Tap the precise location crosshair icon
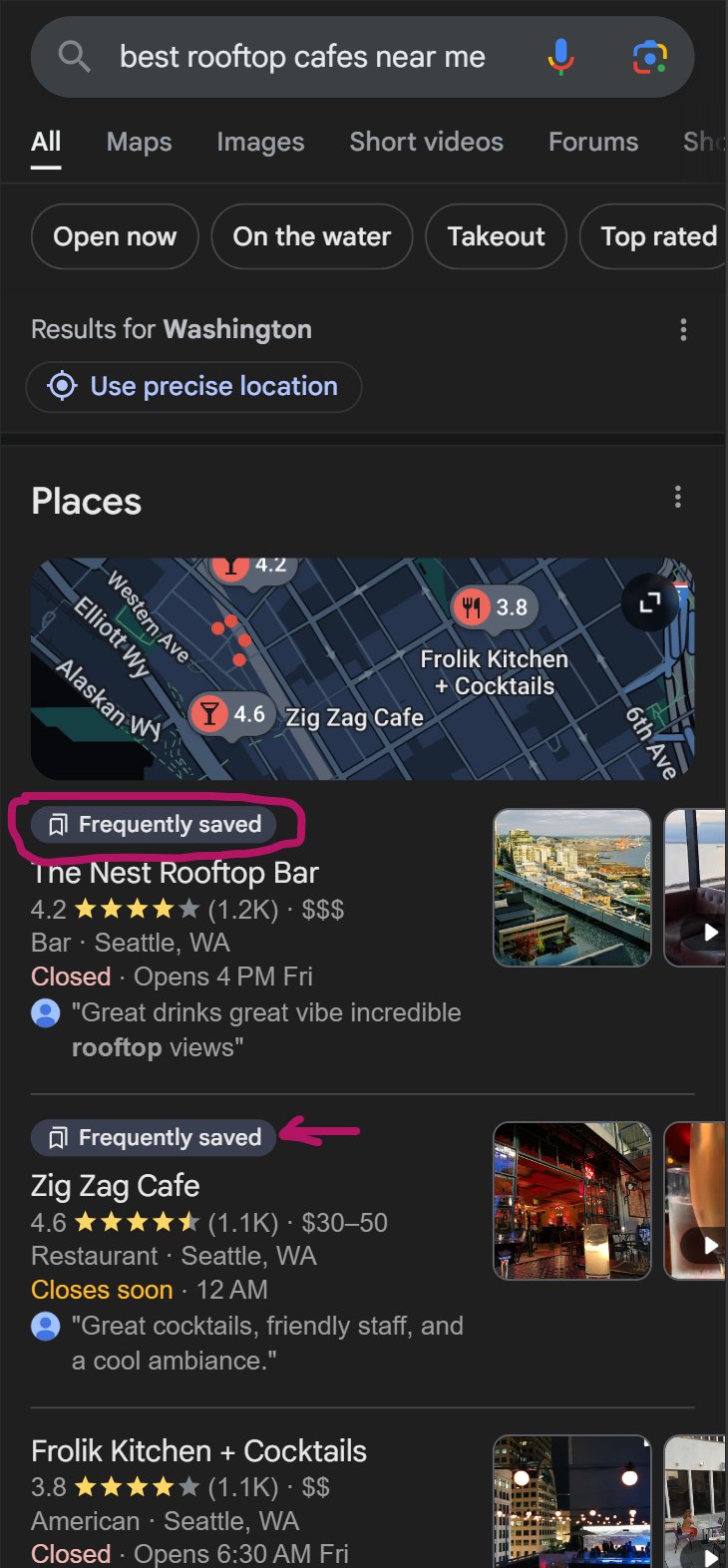The width and height of the screenshot is (728, 1568). coord(62,387)
